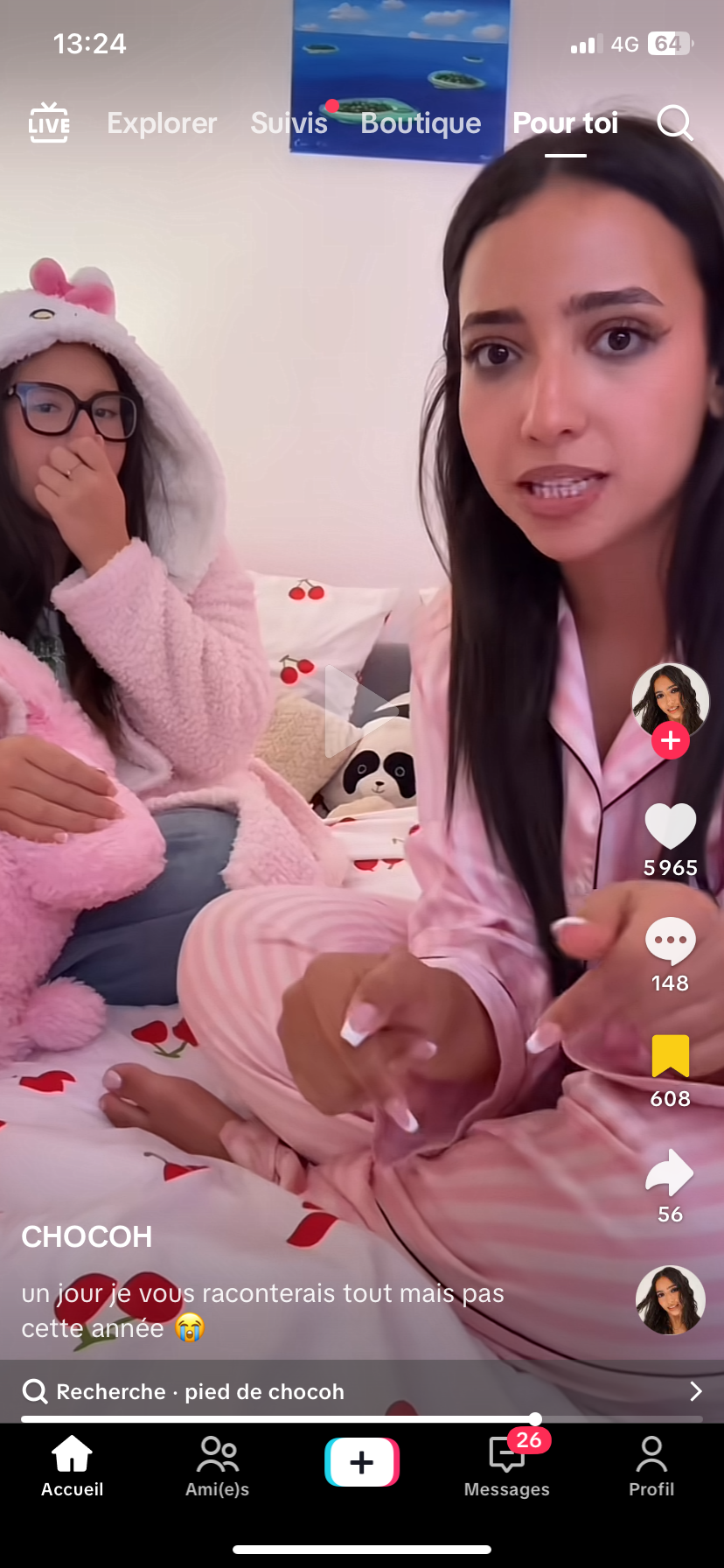Resume the paused video
Screen dimensions: 724x1568
point(360,710)
